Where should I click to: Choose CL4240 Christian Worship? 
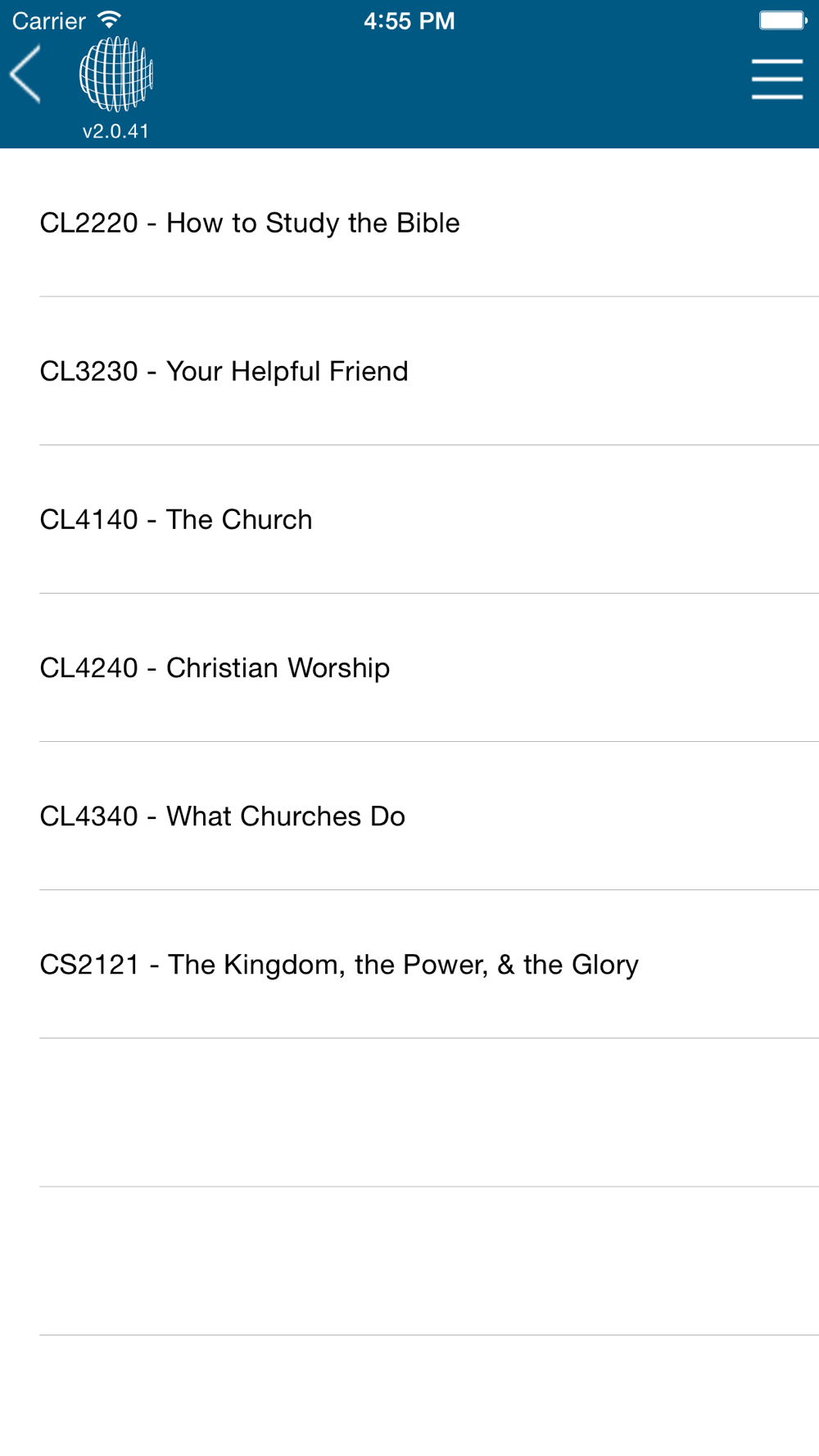click(409, 667)
